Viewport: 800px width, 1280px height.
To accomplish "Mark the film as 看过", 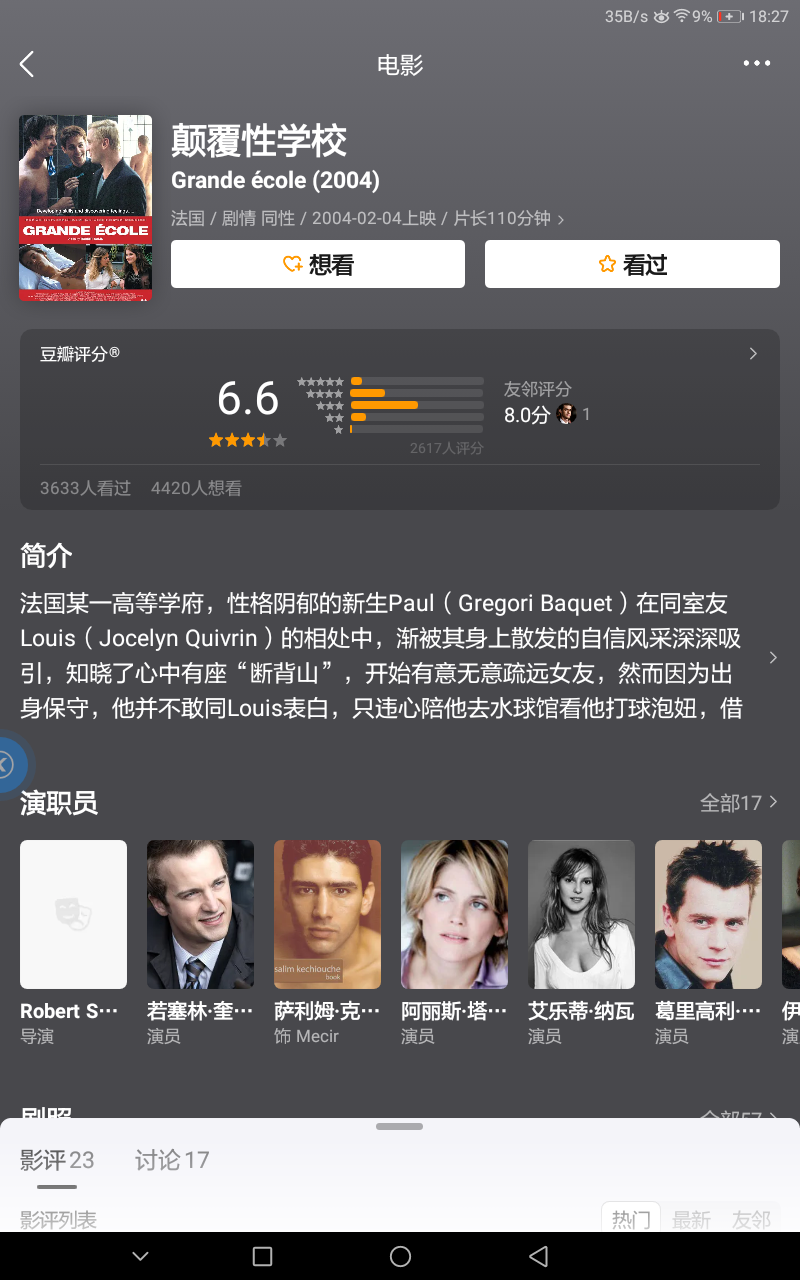I will (x=632, y=264).
